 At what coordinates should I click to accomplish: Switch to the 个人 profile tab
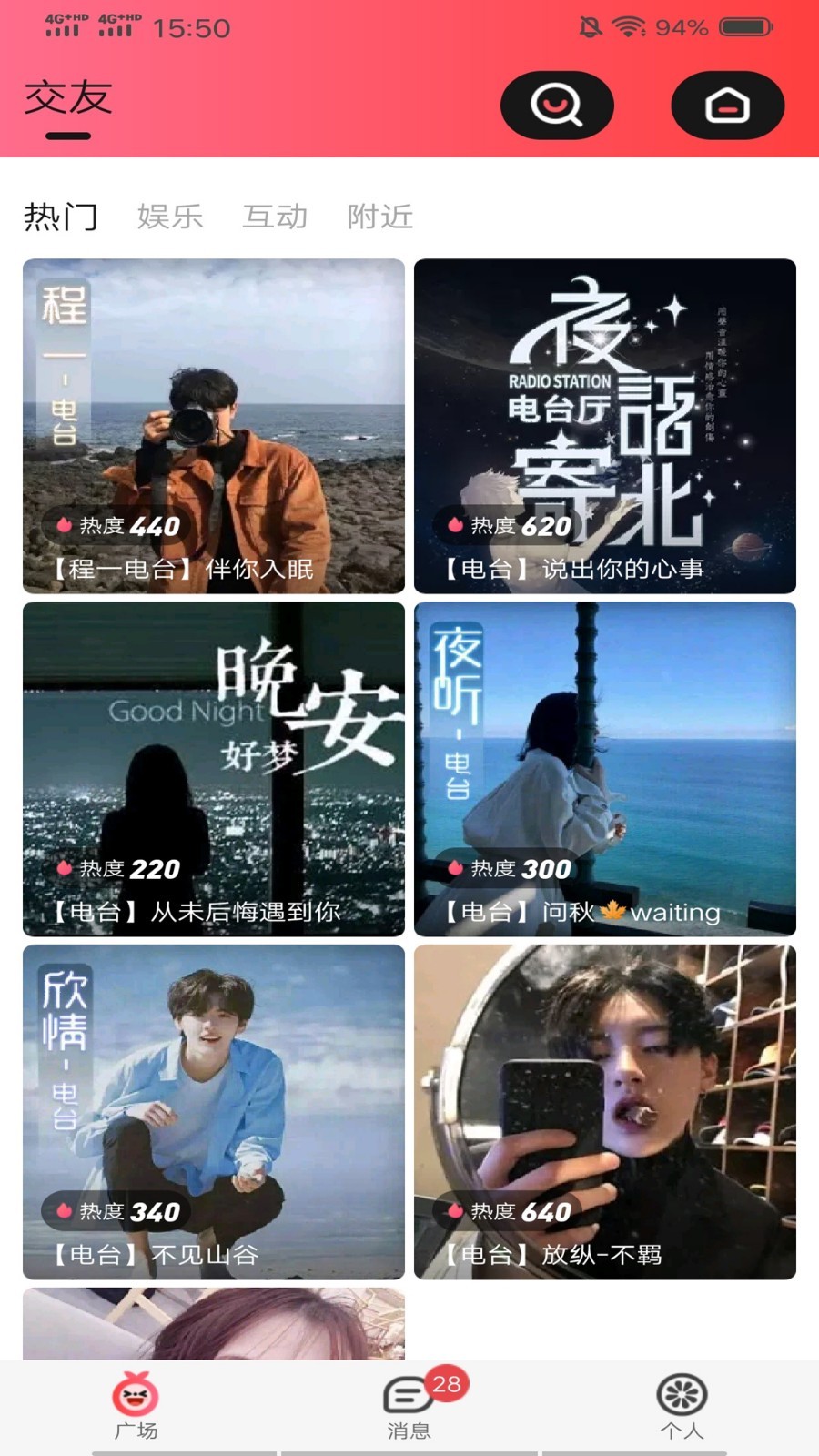click(682, 1406)
